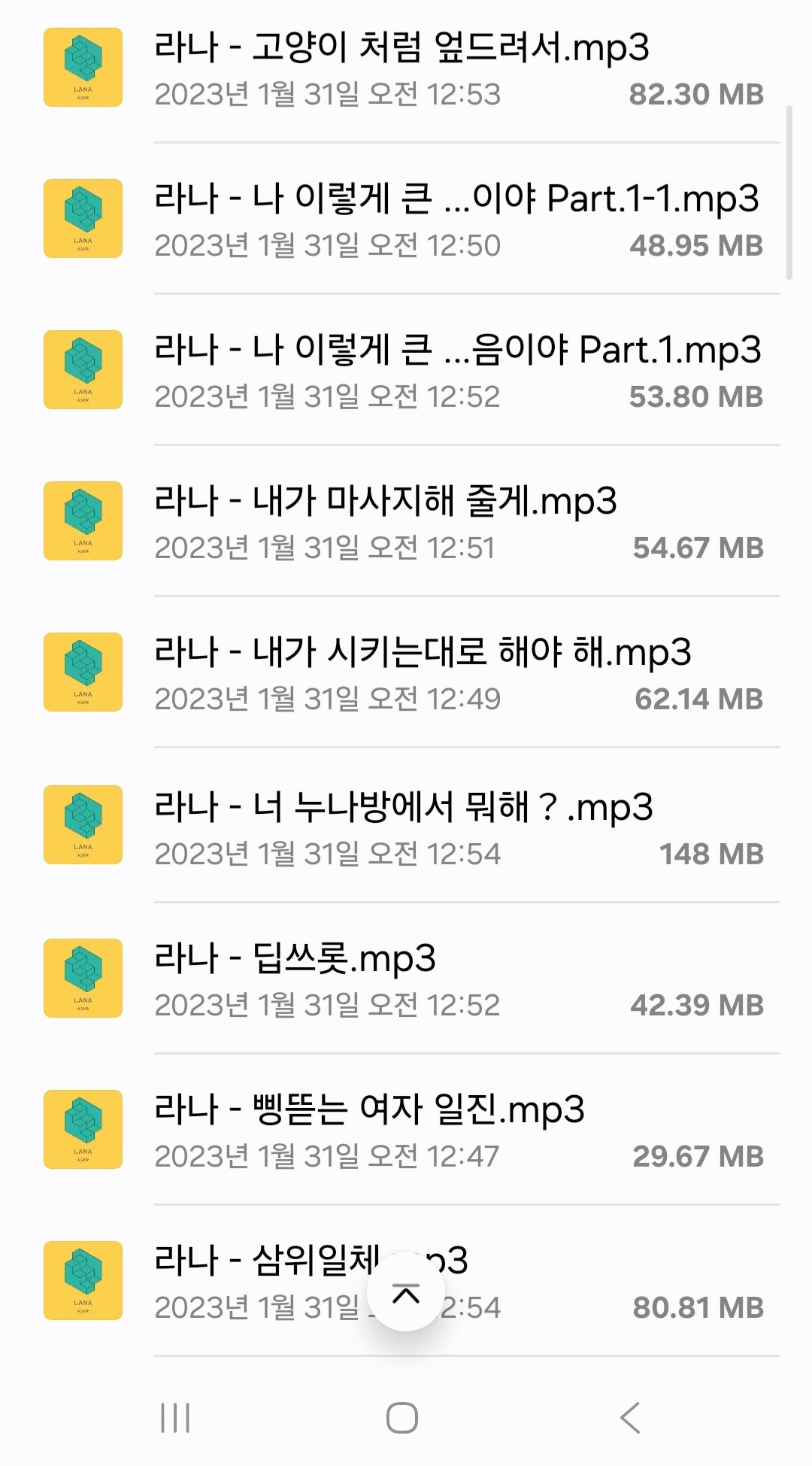The height and width of the screenshot is (1466, 812).
Task: Tap the timestamp under 고양이 처럼 엎드려서.mp3
Action: [x=327, y=94]
